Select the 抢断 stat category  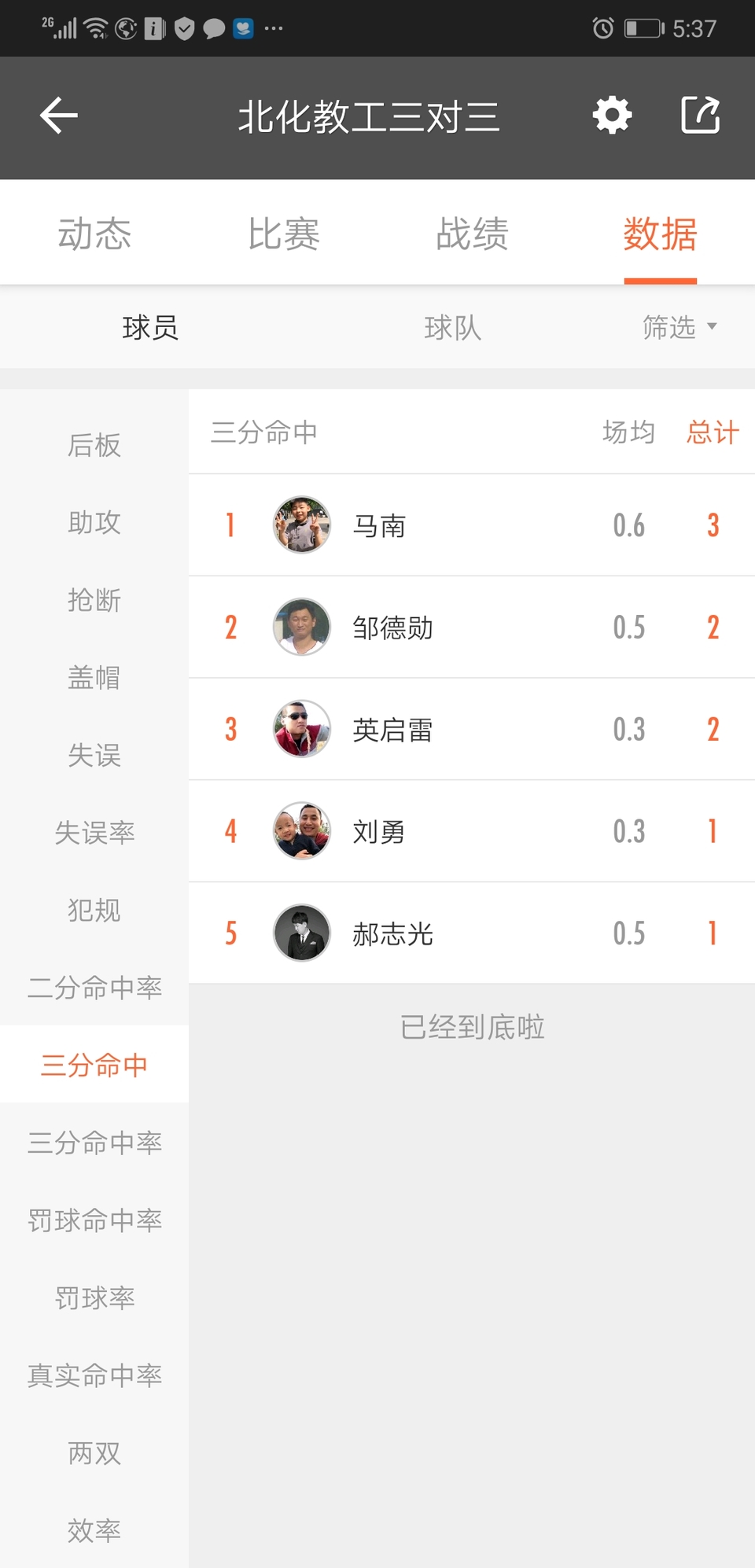[x=94, y=600]
